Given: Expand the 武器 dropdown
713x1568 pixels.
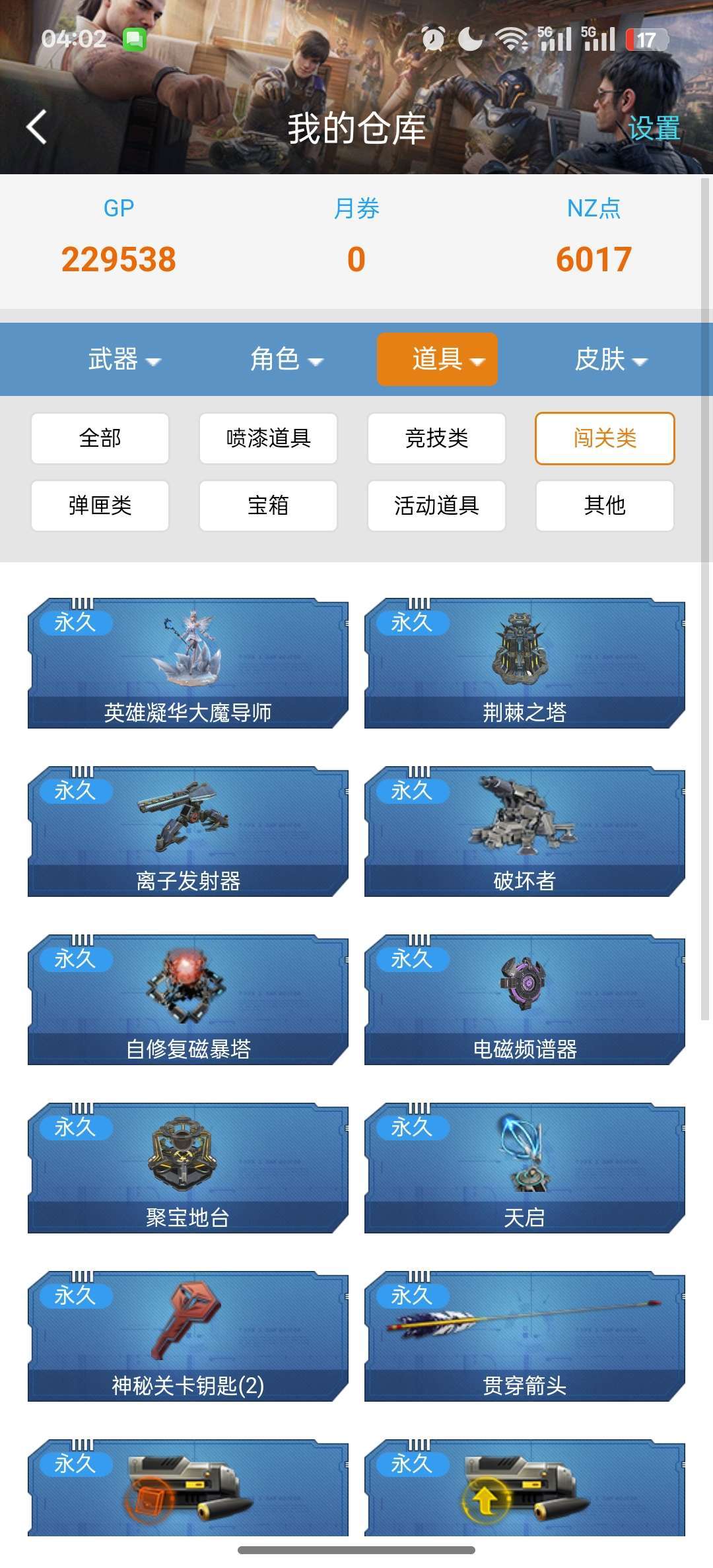Looking at the screenshot, I should [125, 360].
